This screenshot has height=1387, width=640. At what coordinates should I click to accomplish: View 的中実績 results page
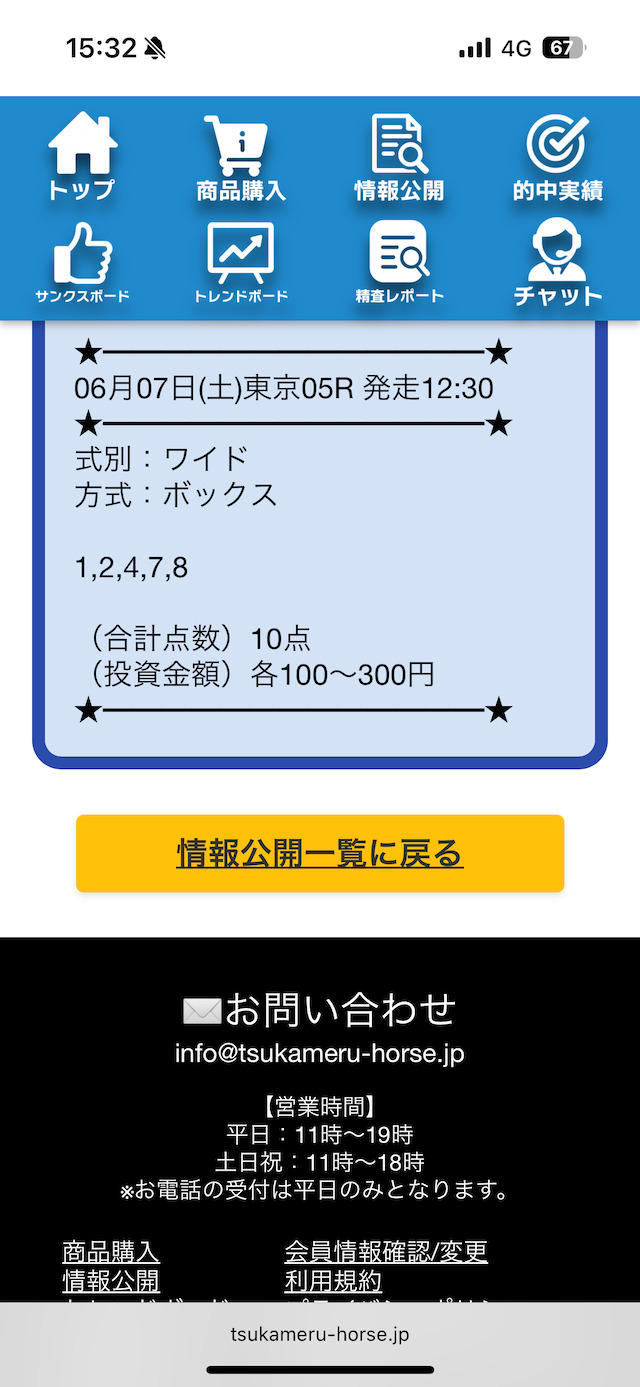558,158
